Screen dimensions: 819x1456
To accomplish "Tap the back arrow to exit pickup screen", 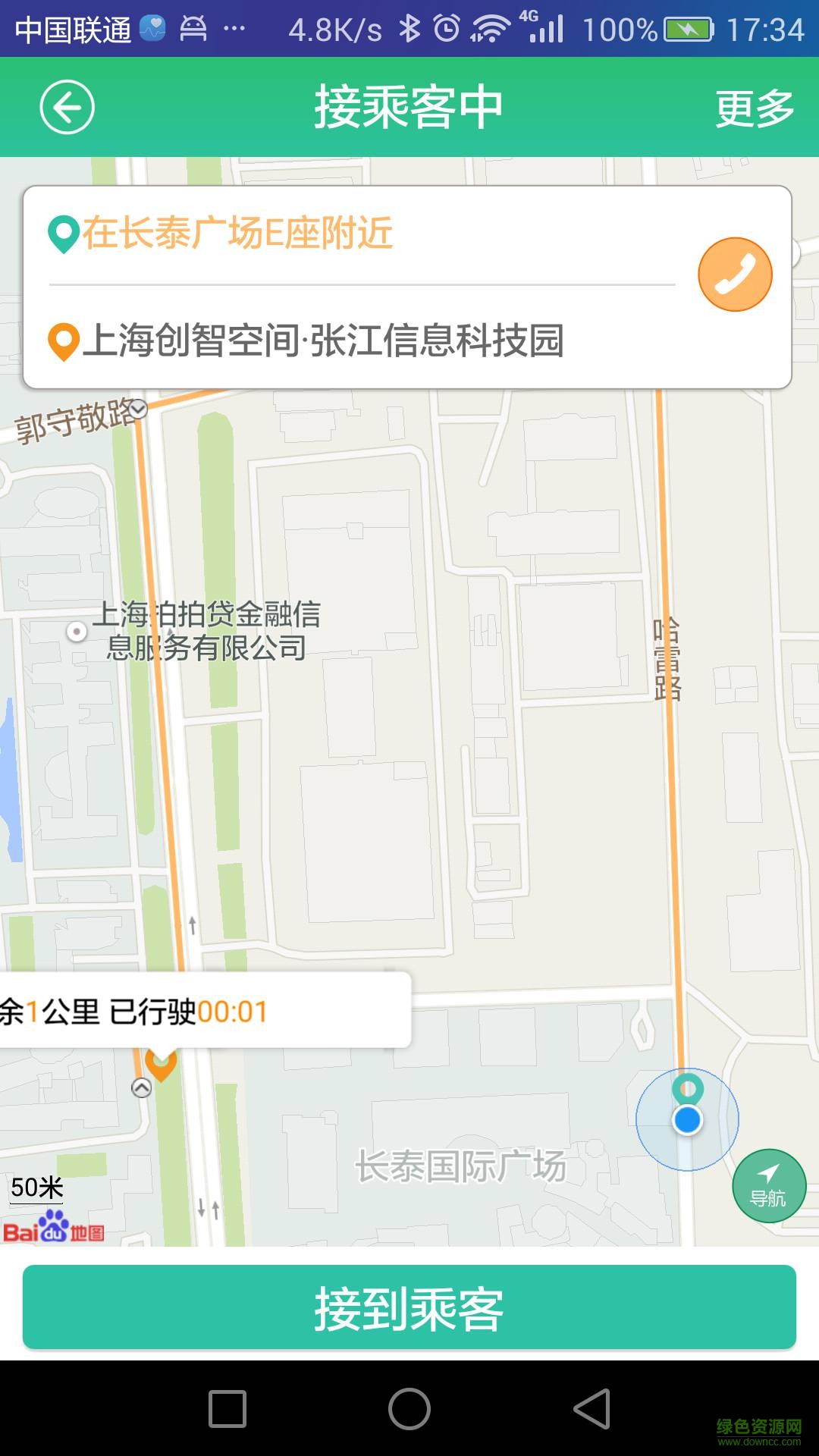I will coord(67,106).
